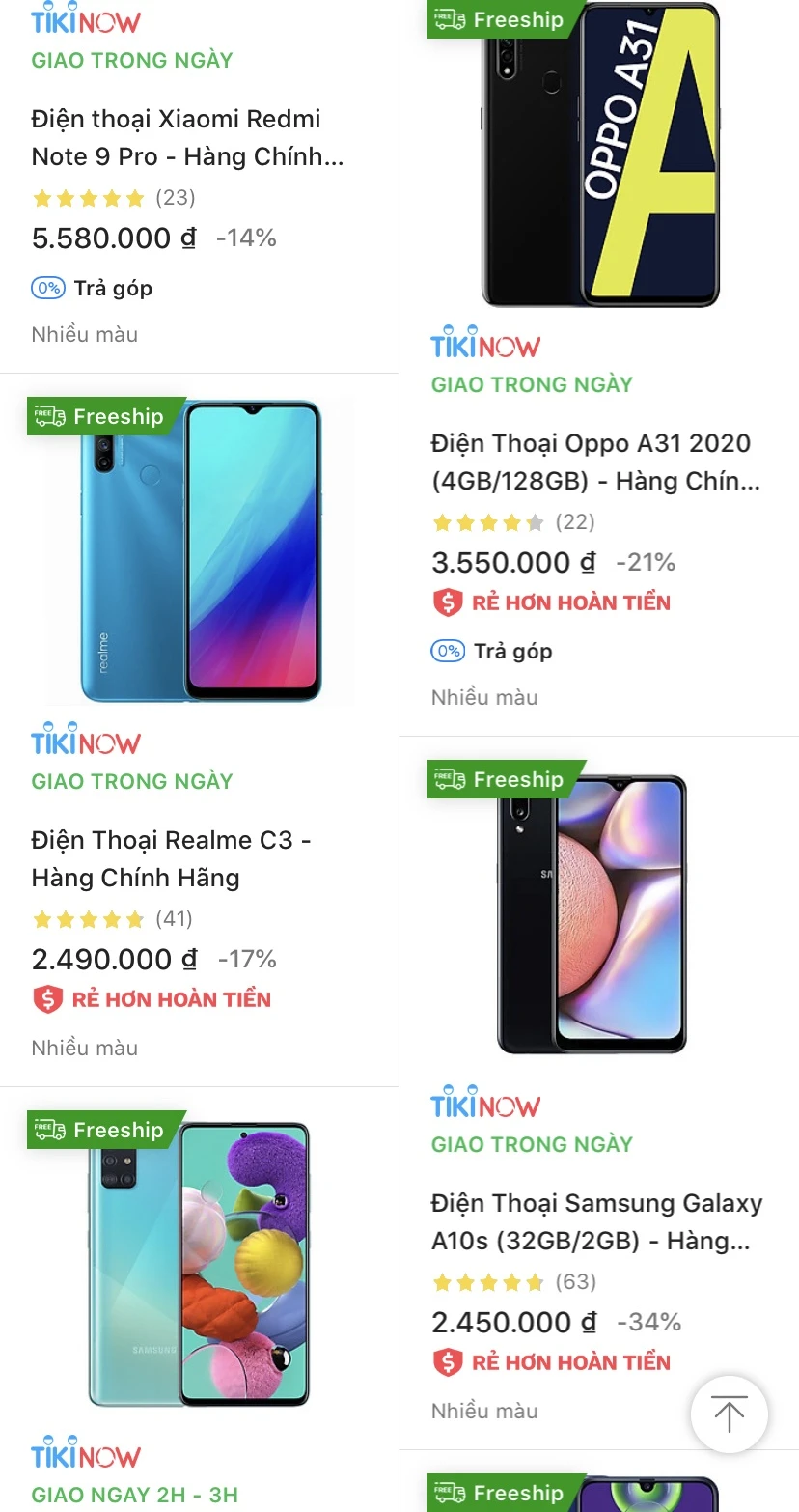This screenshot has width=799, height=1512.
Task: Select the GIAO TRONG NGÀY label for Realme C3
Action: pyautogui.click(x=131, y=780)
